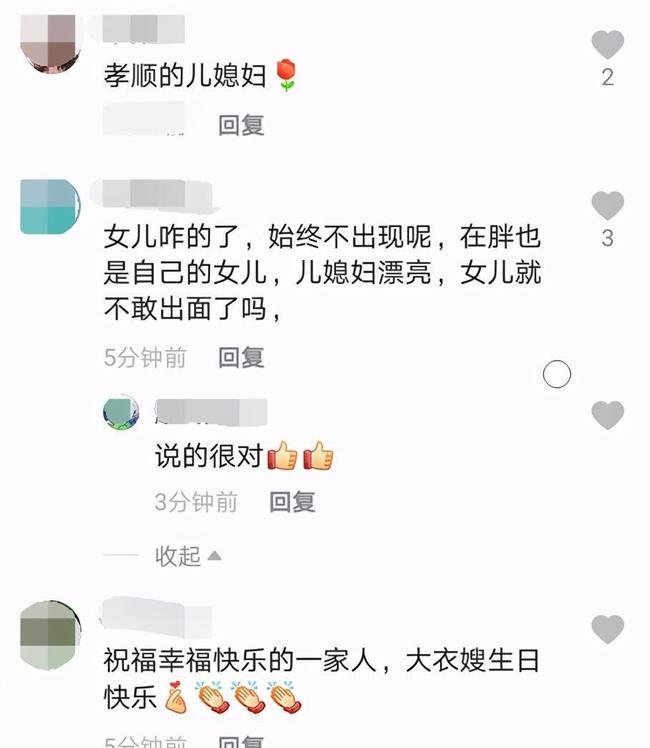Reply to the comment 说的很对
The height and width of the screenshot is (748, 650).
pos(292,502)
